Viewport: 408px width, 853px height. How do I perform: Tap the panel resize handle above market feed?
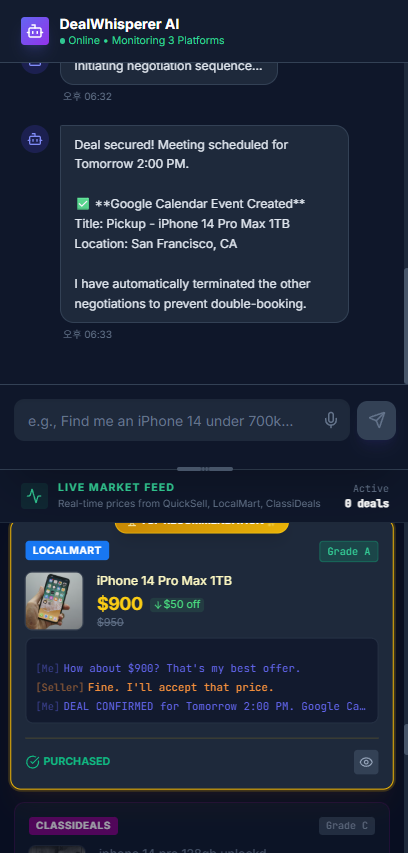point(205,468)
